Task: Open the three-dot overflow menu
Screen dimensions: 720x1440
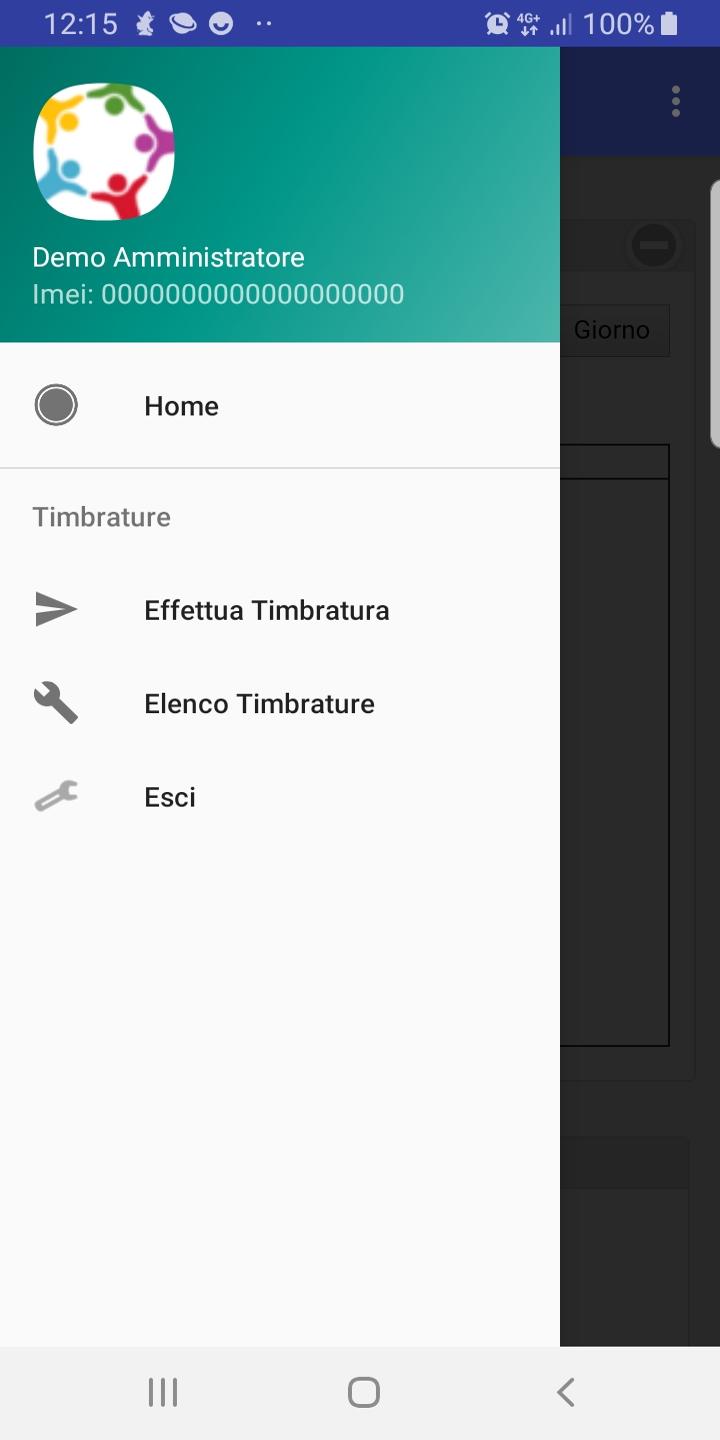Action: pyautogui.click(x=676, y=101)
